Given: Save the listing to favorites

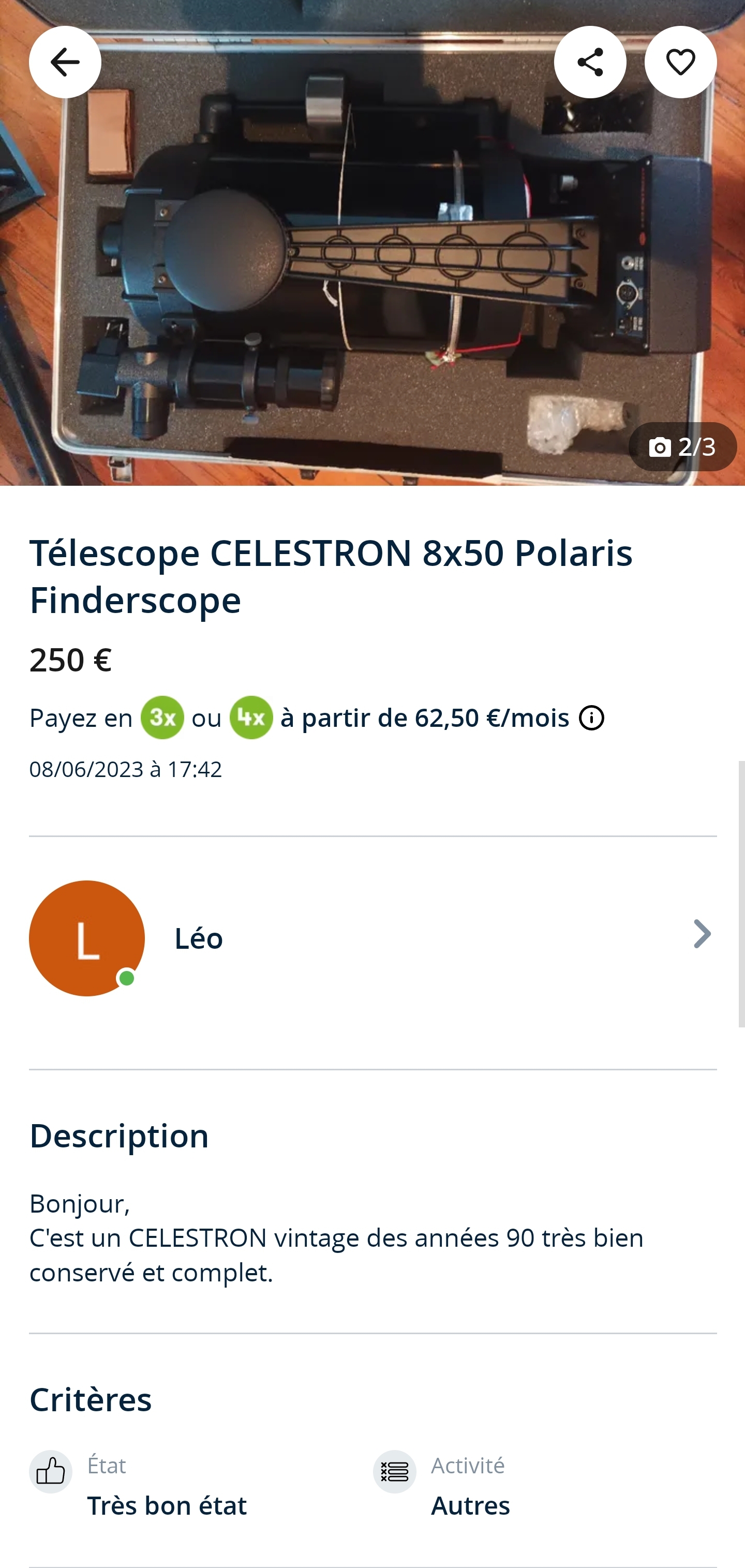Looking at the screenshot, I should pos(680,62).
